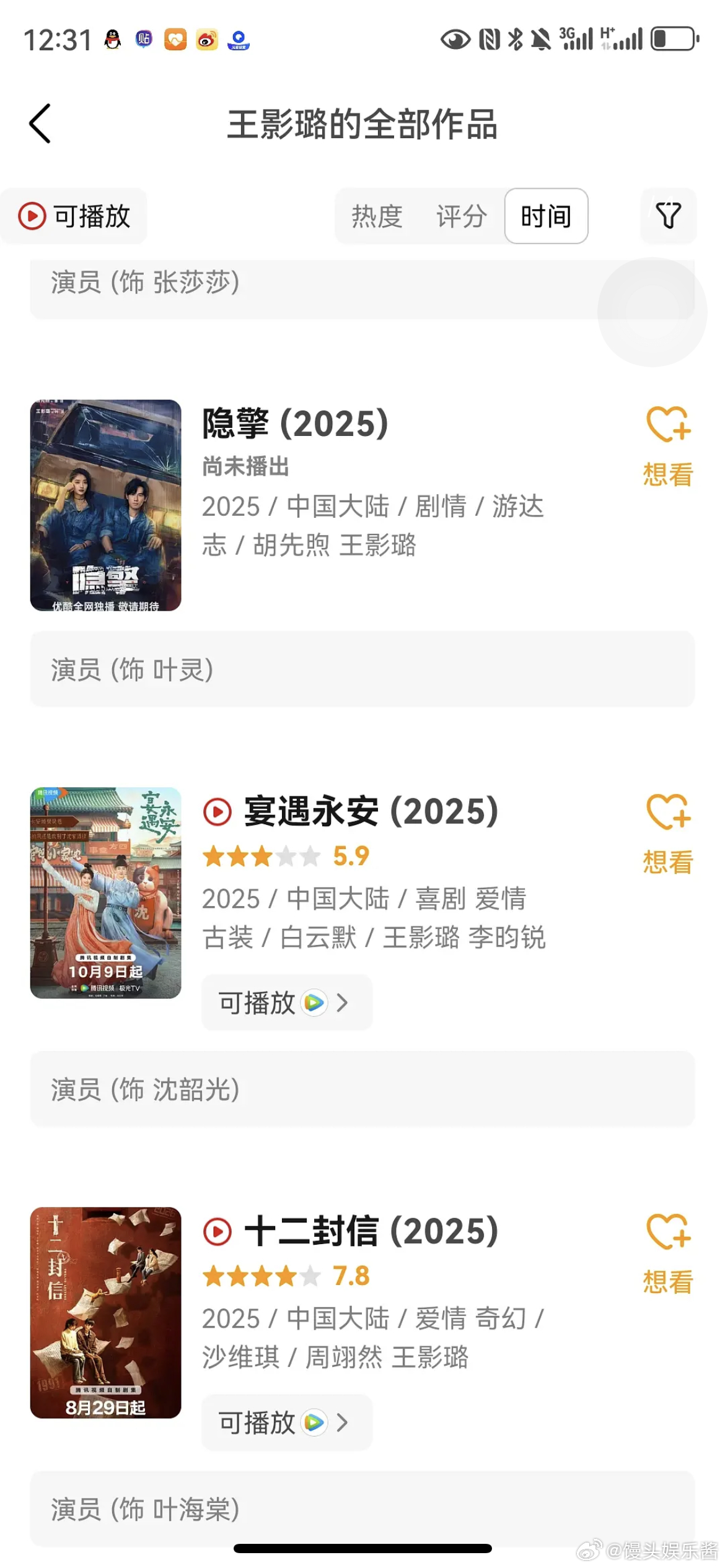Tap 可播放 under 十二封信
The width and height of the screenshot is (725, 1568).
pyautogui.click(x=286, y=1422)
